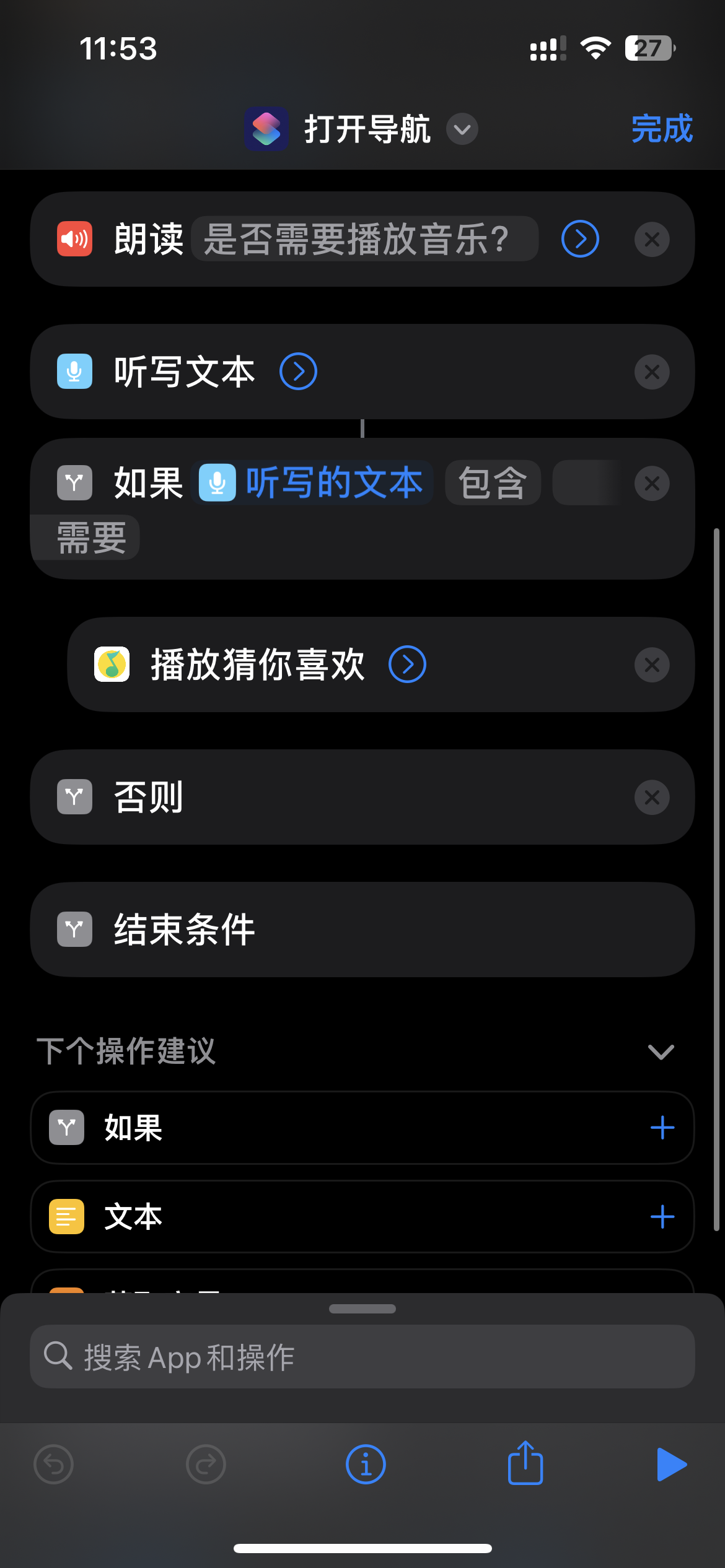Open the 打开导航 shortcut title dropdown
This screenshot has height=1568, width=725.
tap(462, 129)
